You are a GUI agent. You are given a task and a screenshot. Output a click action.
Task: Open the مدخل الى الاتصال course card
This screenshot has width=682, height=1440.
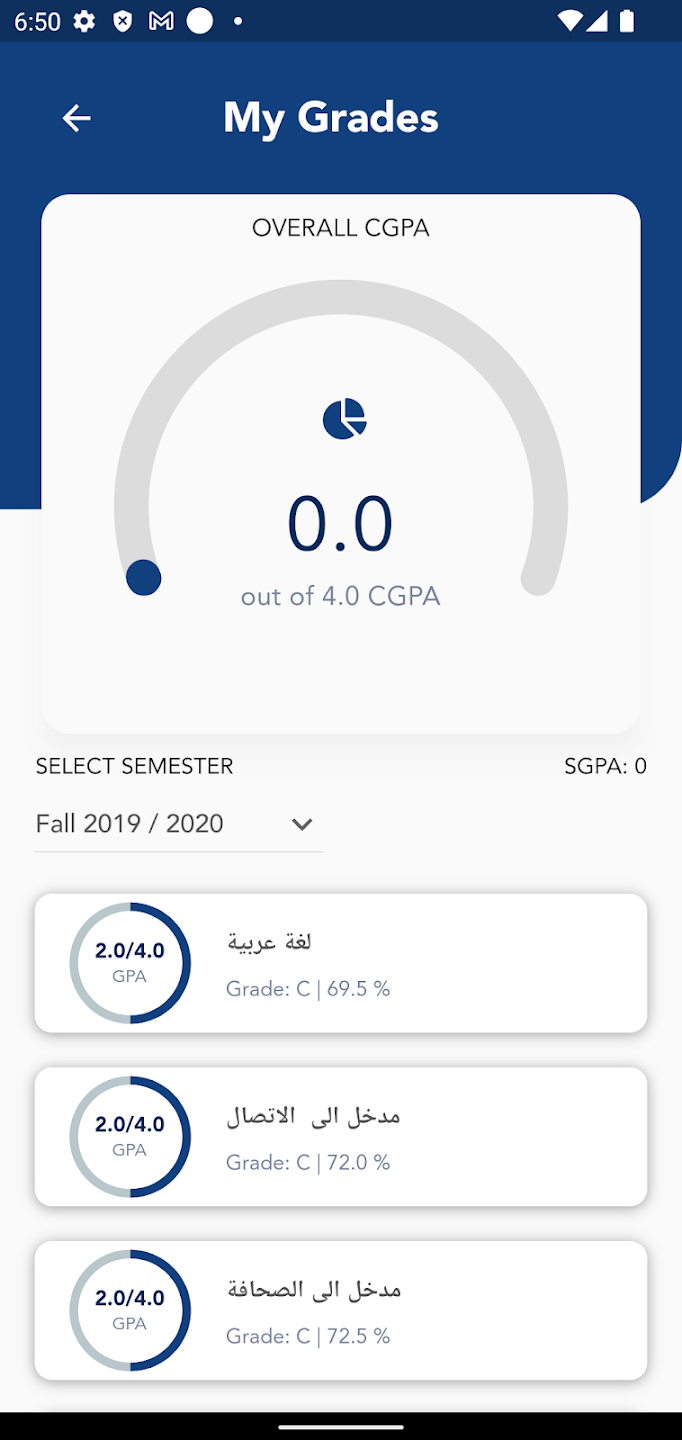coord(340,1137)
